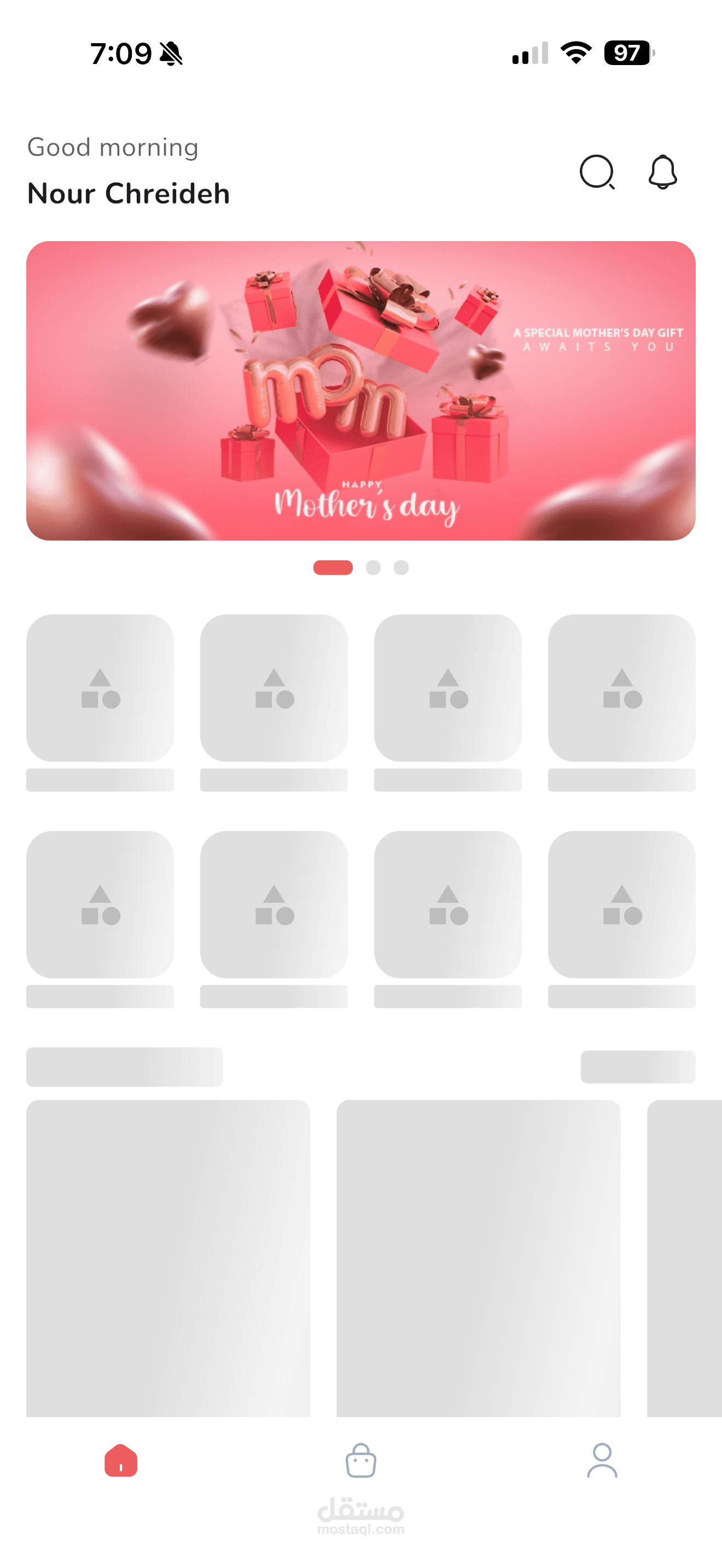Open the notifications bell
Viewport: 722px width, 1568px height.
point(662,172)
